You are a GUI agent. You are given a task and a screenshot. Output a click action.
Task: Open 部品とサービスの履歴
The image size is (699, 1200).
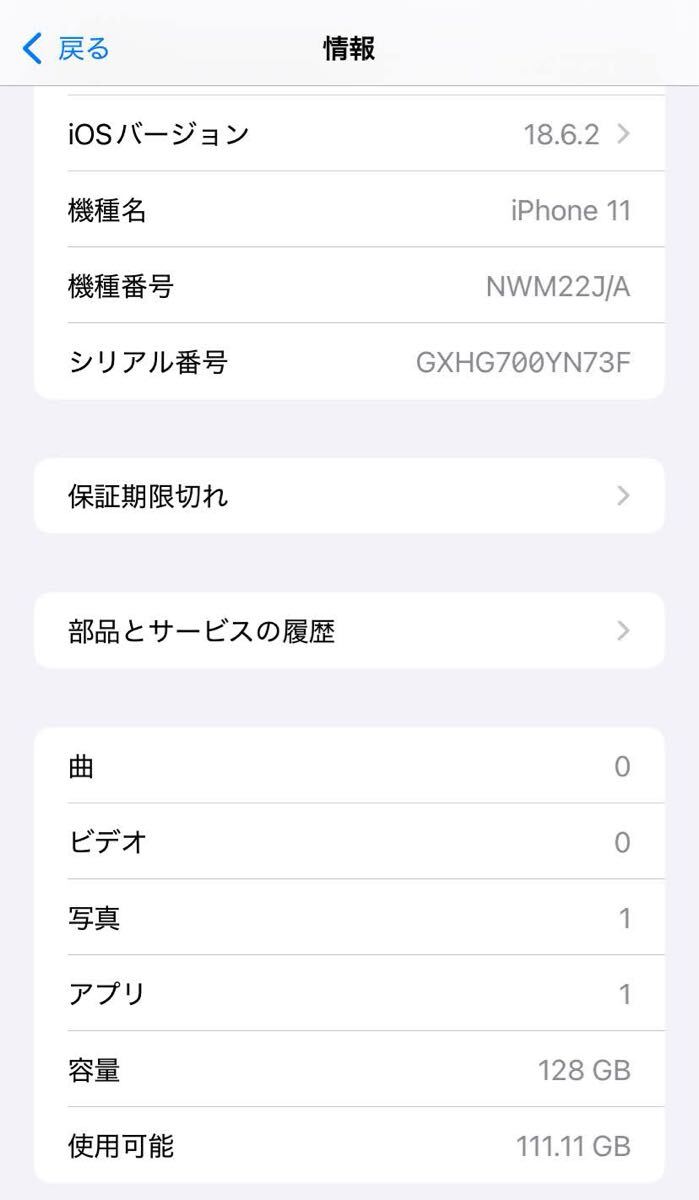[x=349, y=631]
